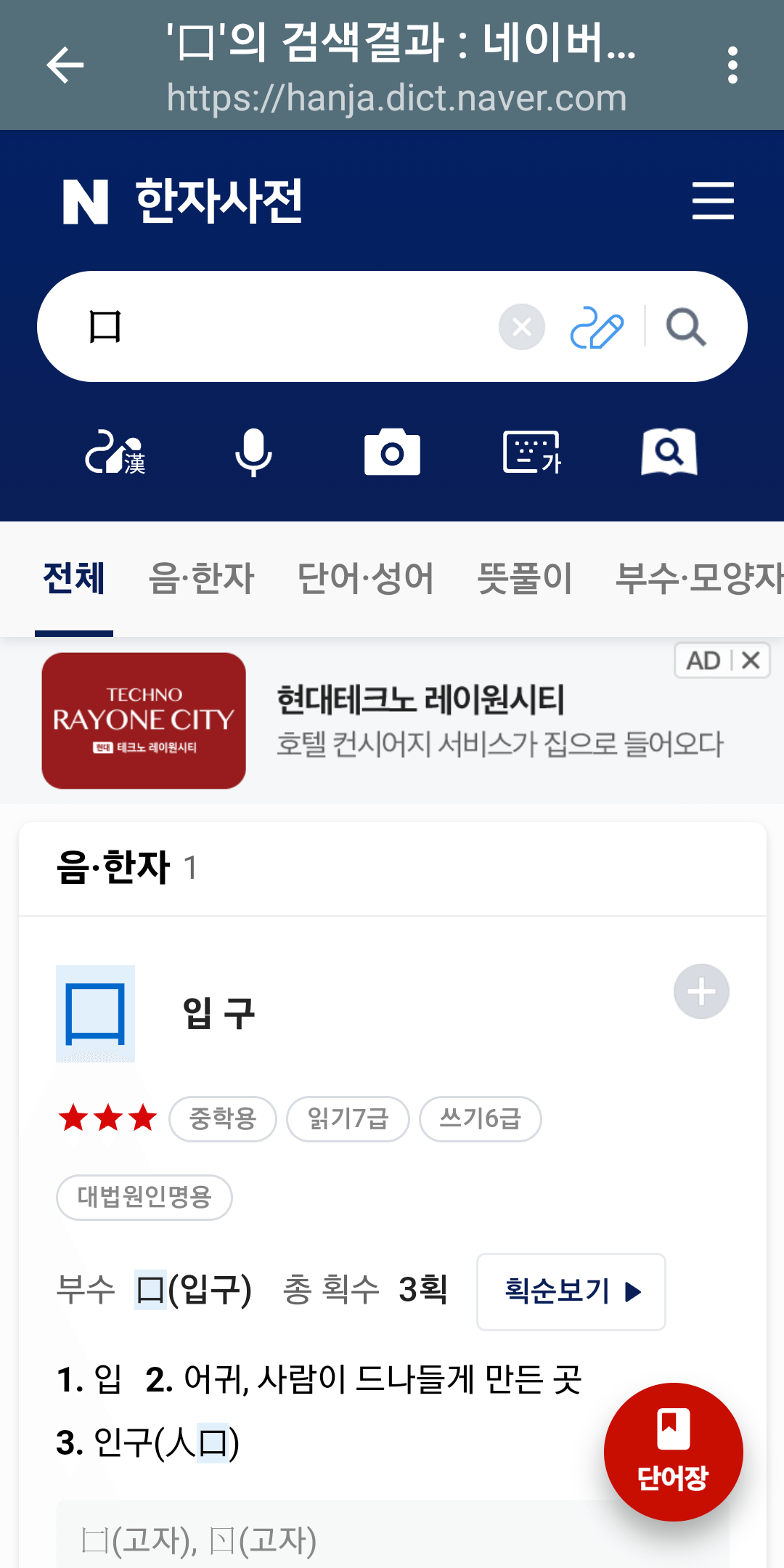784x1568 pixels.
Task: Tap the handwriting pen icon in search bar
Action: coord(597,327)
